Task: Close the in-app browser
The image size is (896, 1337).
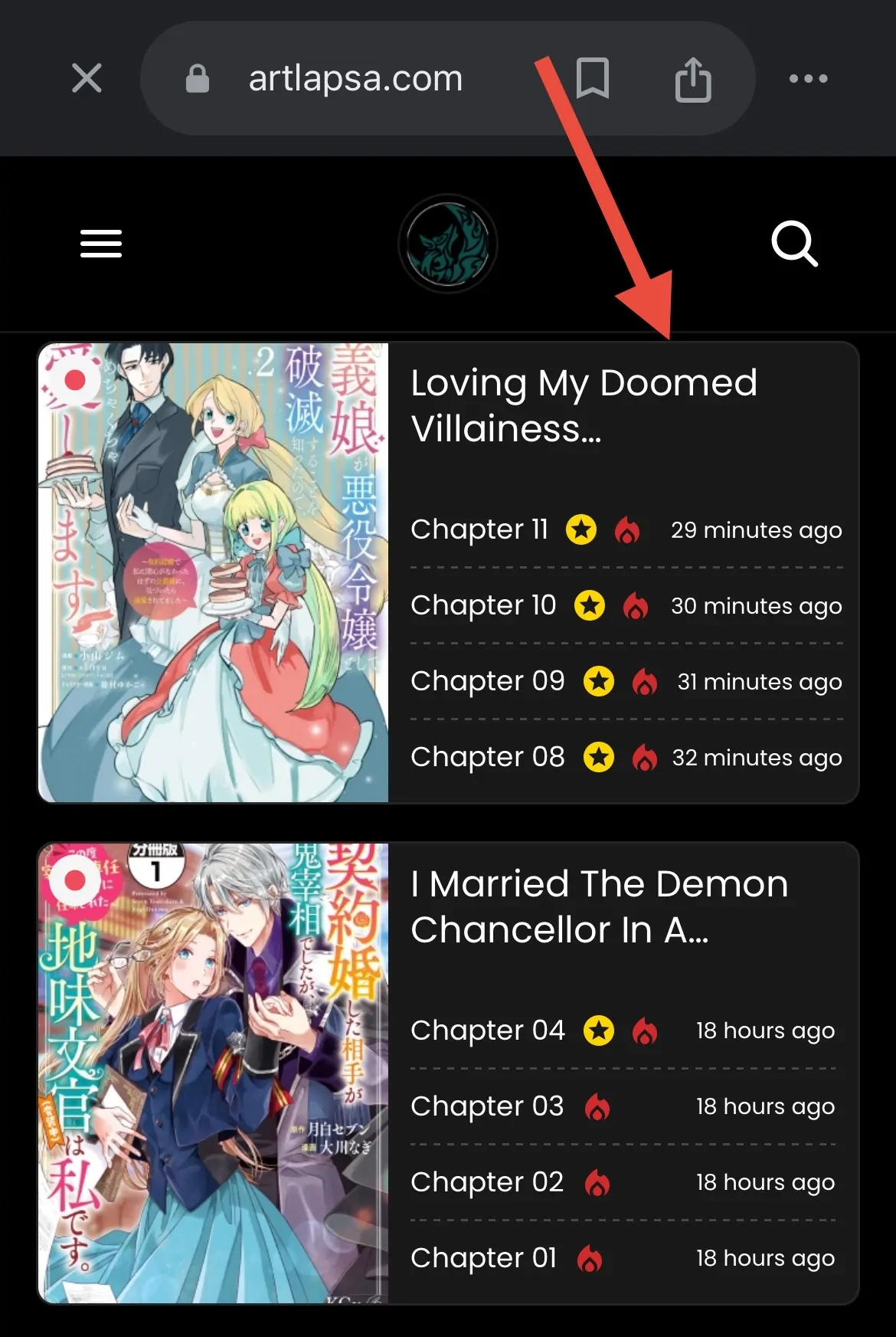Action: tap(87, 78)
